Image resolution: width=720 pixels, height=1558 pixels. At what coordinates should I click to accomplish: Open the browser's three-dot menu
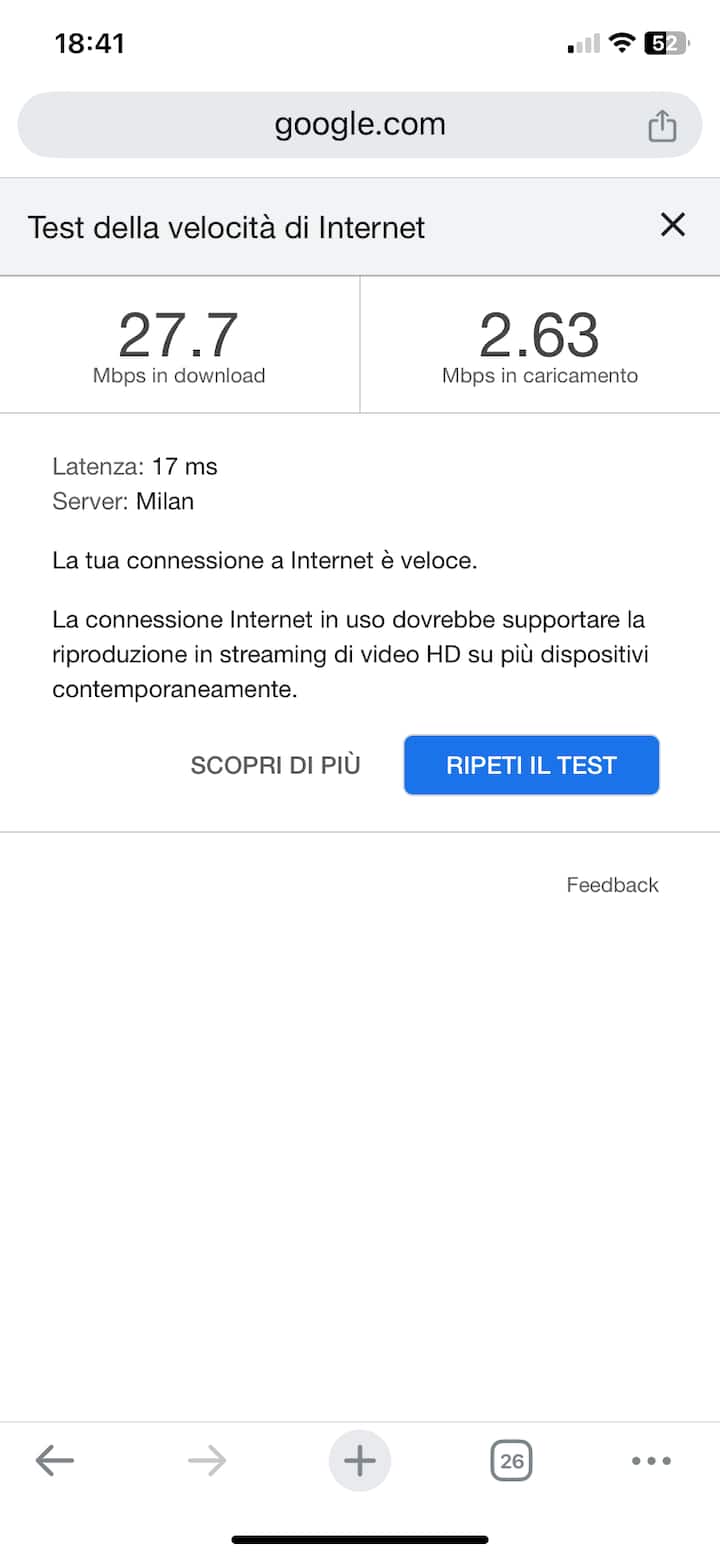click(x=651, y=1461)
